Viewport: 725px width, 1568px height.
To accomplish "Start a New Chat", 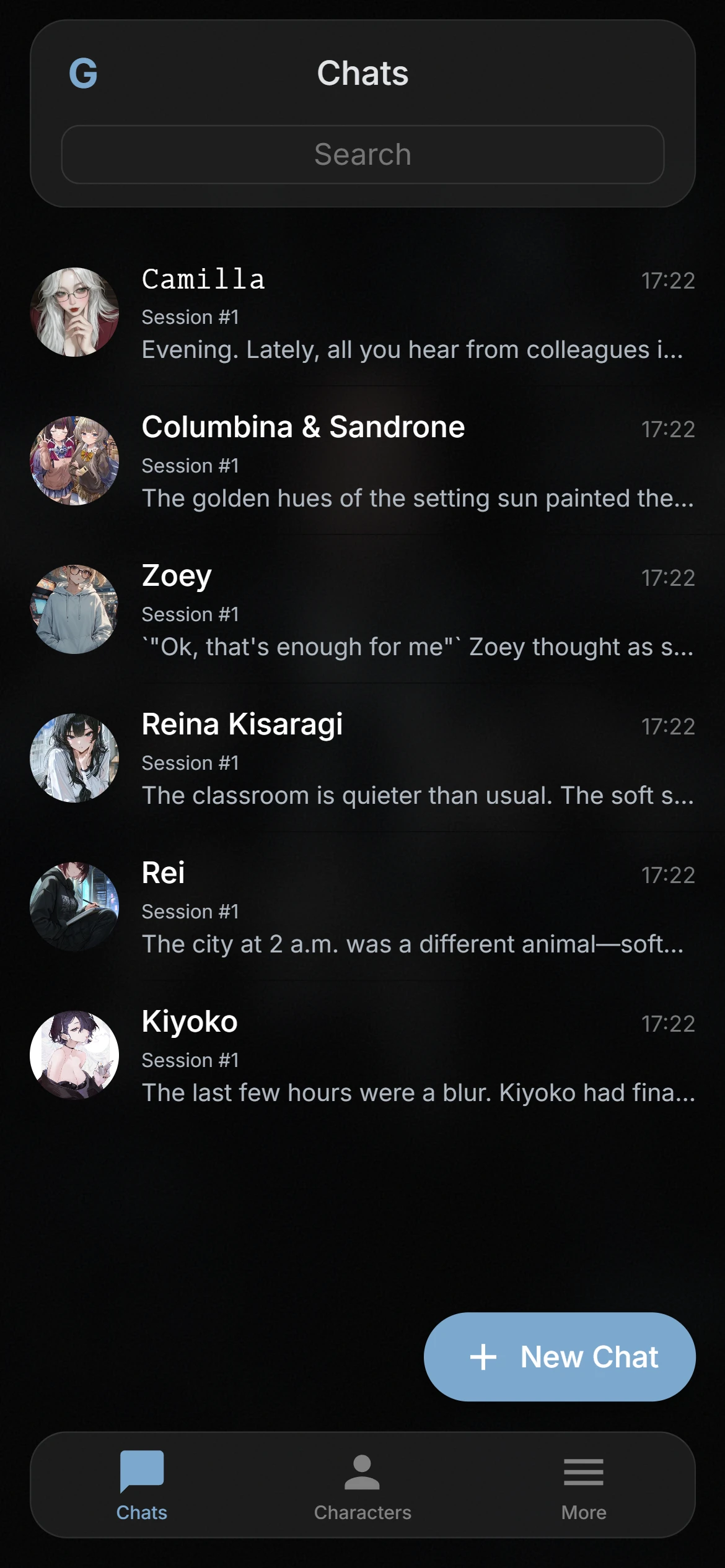I will point(560,1357).
